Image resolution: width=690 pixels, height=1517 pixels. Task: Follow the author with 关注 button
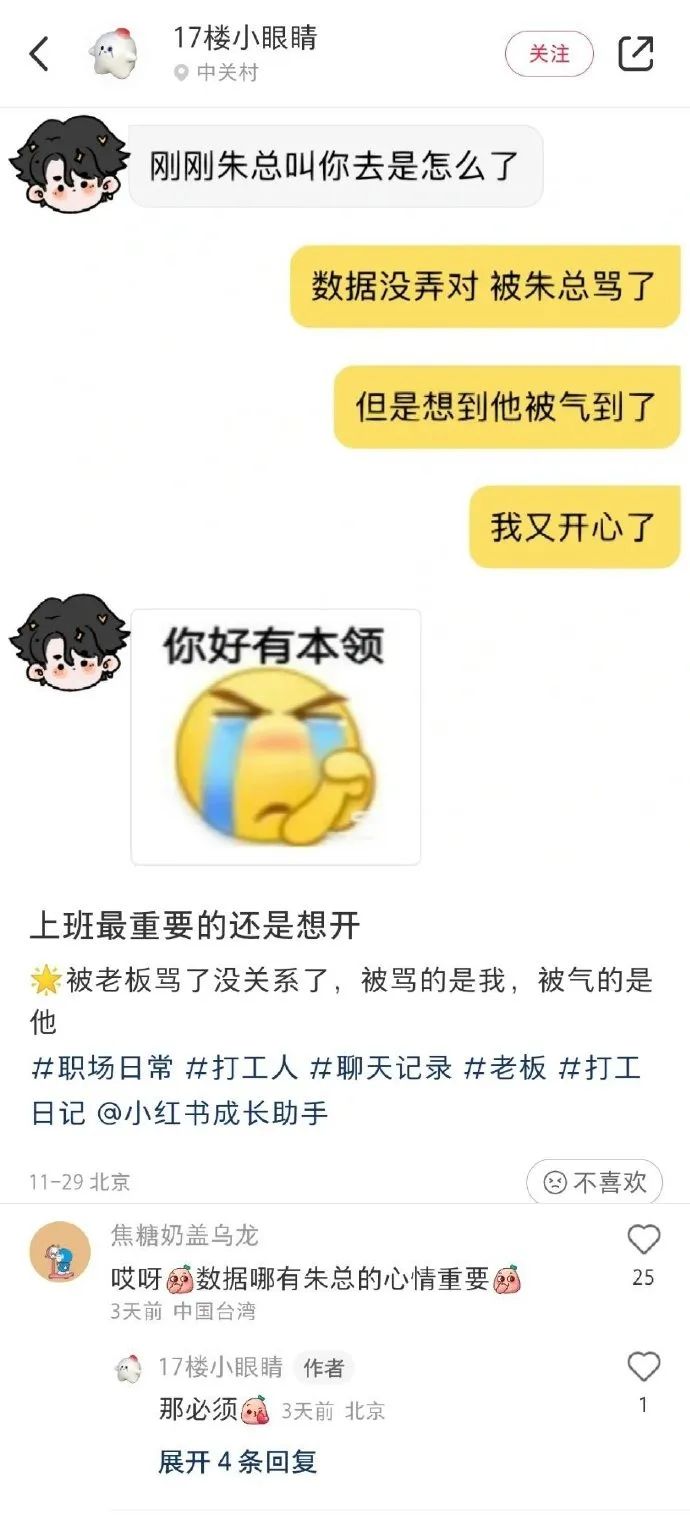coord(549,54)
